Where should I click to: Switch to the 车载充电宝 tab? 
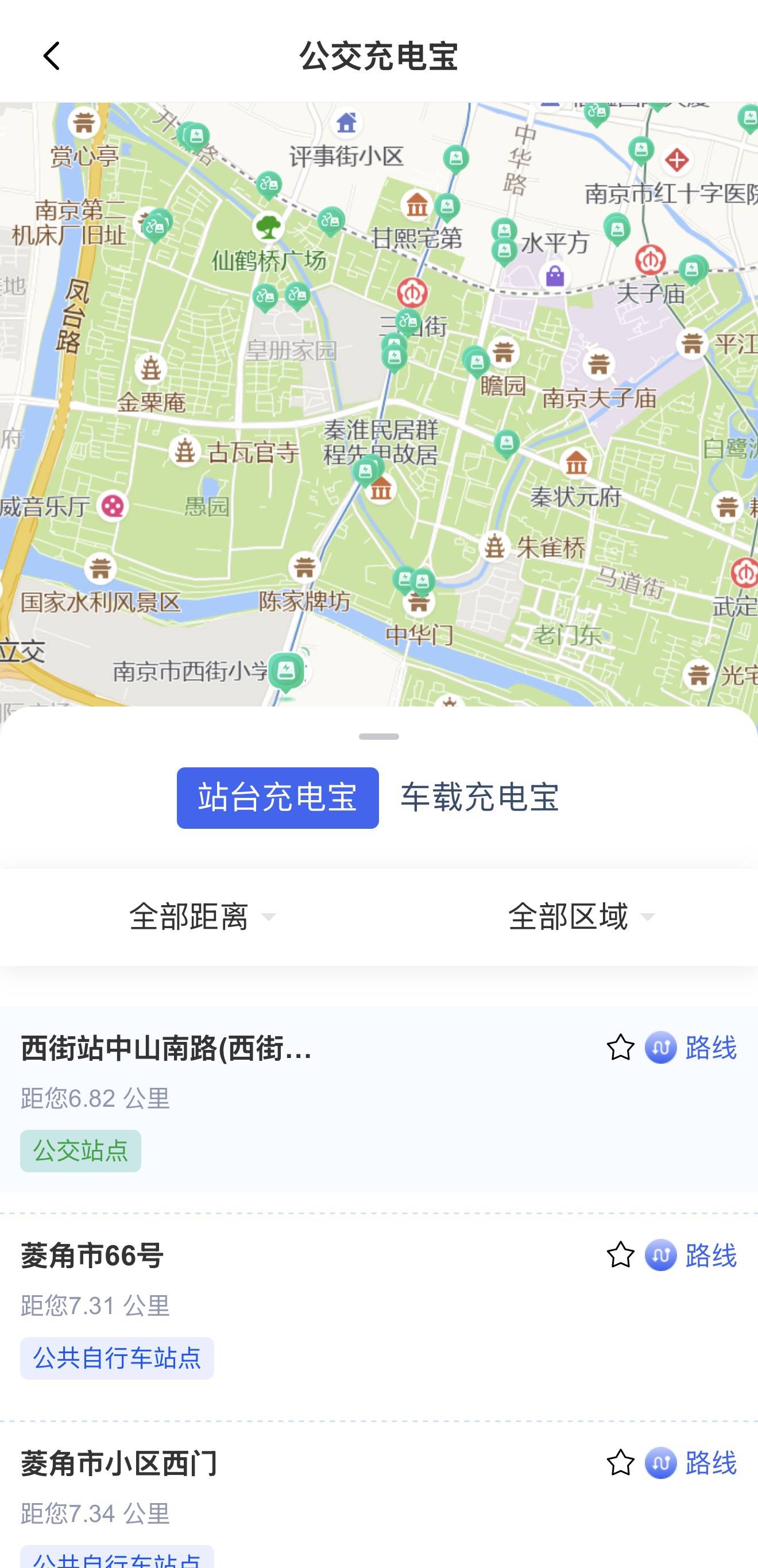(x=479, y=797)
